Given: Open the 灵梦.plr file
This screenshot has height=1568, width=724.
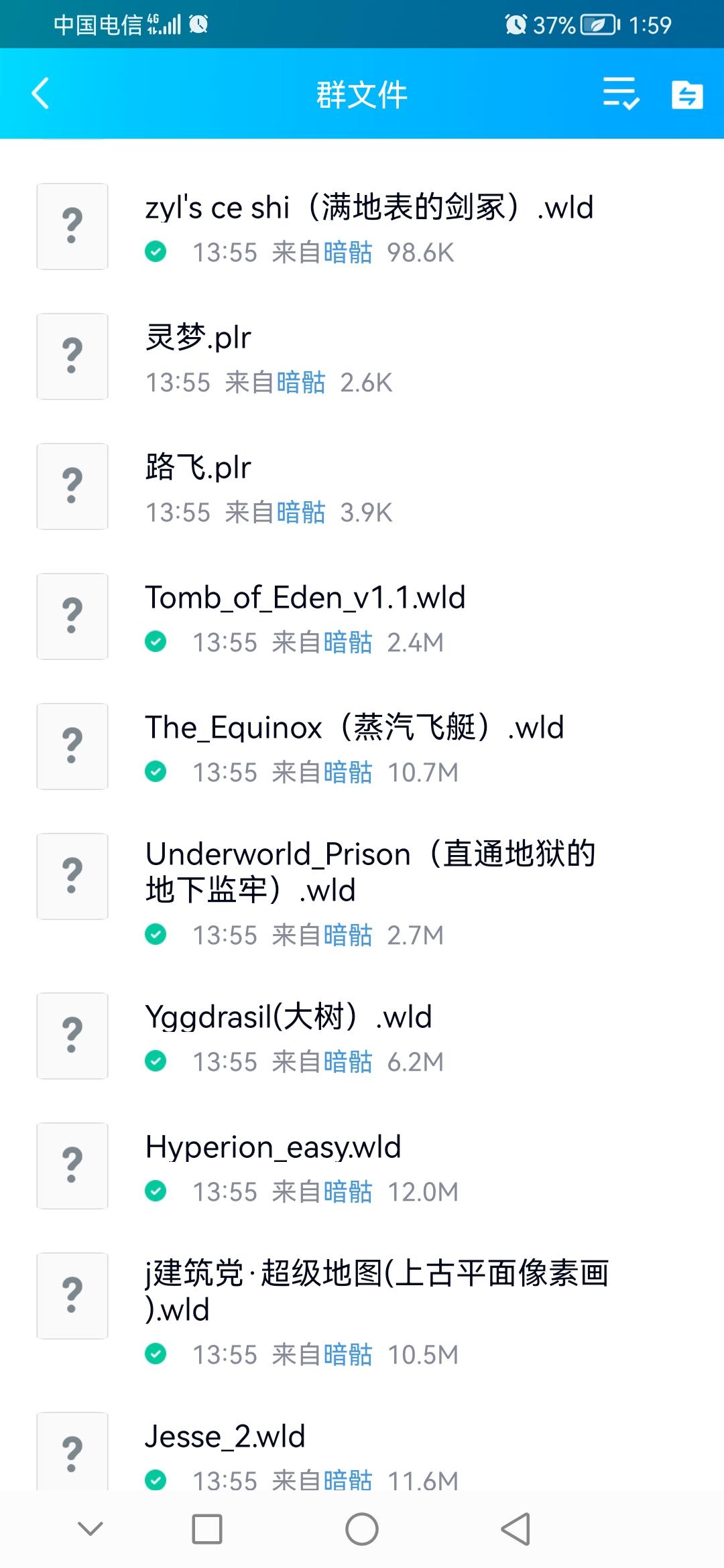Looking at the screenshot, I should pyautogui.click(x=362, y=356).
